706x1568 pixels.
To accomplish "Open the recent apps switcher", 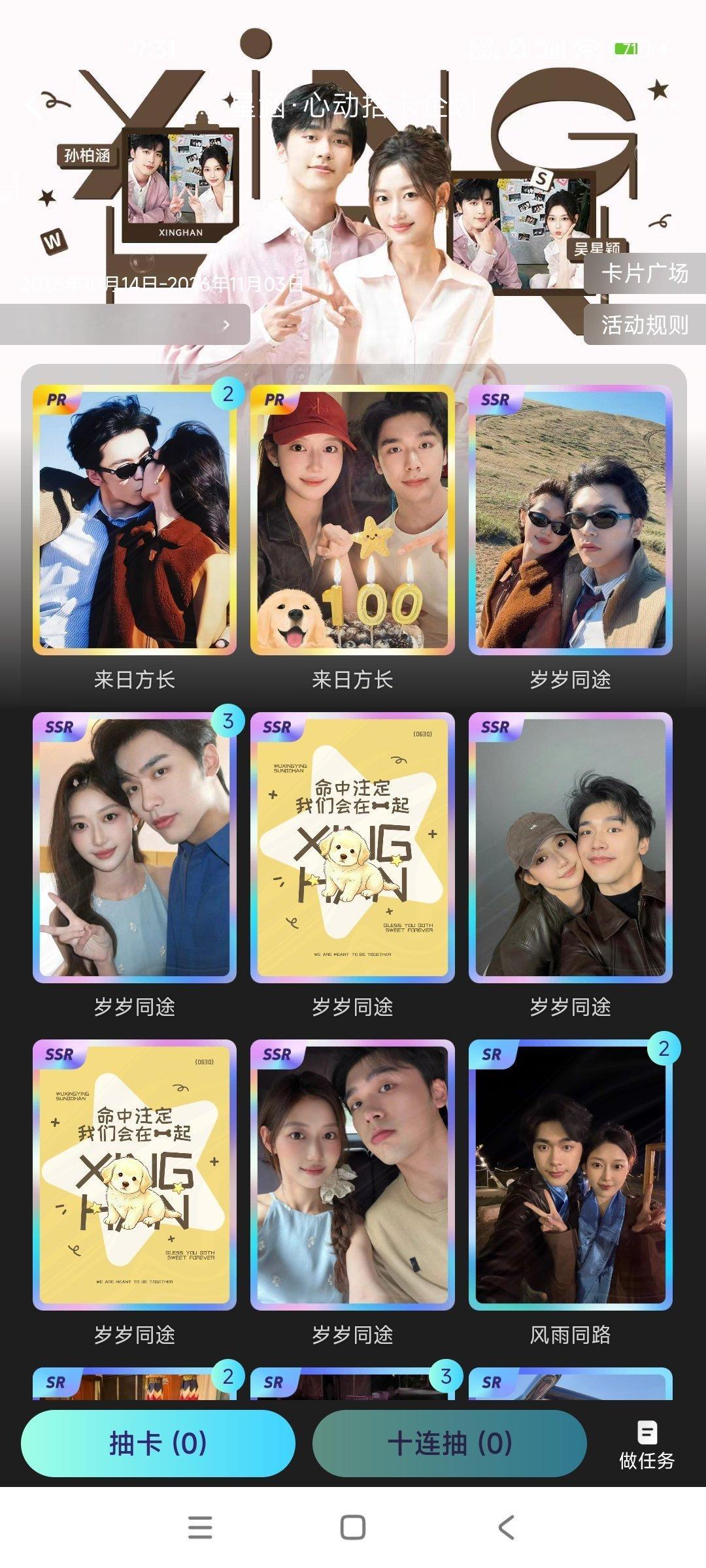I will 200,1527.
